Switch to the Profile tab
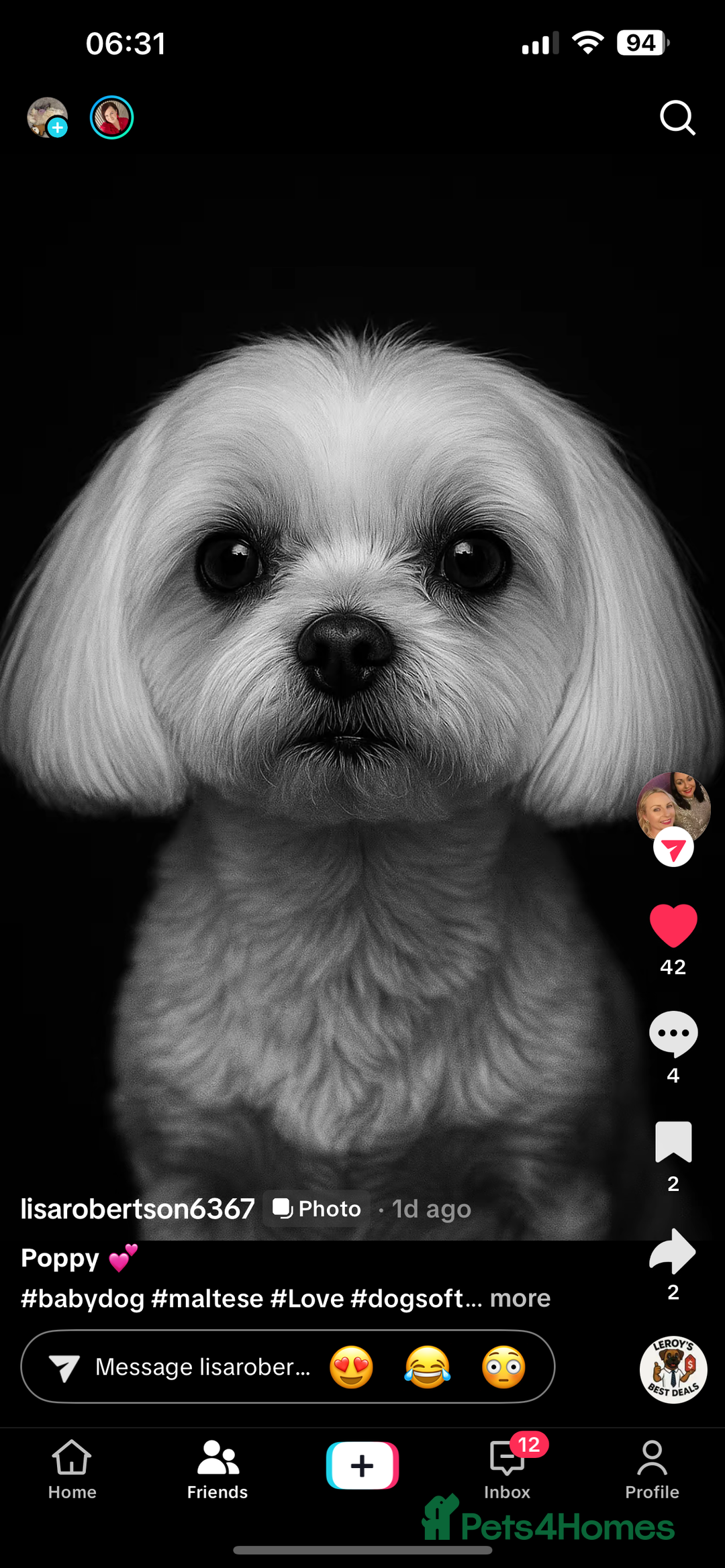 pos(652,1469)
